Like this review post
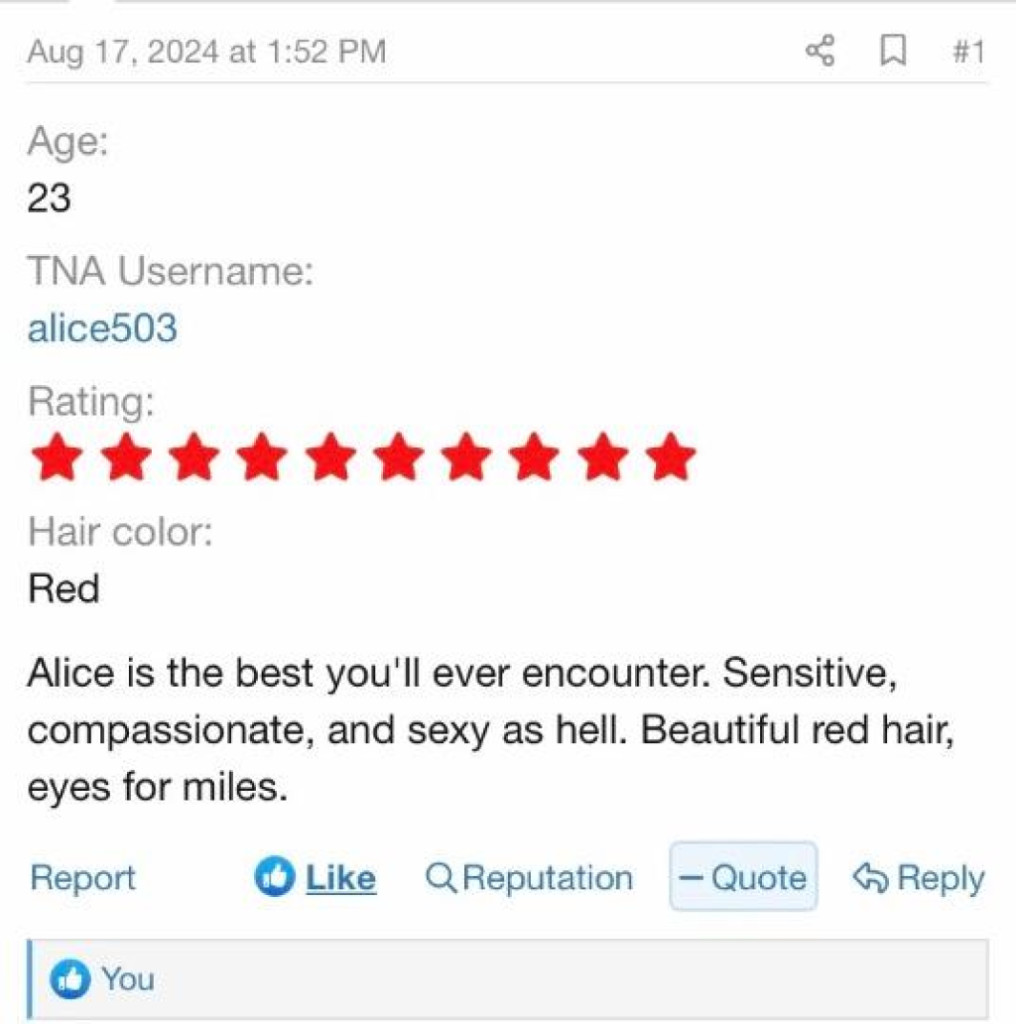 [316, 878]
